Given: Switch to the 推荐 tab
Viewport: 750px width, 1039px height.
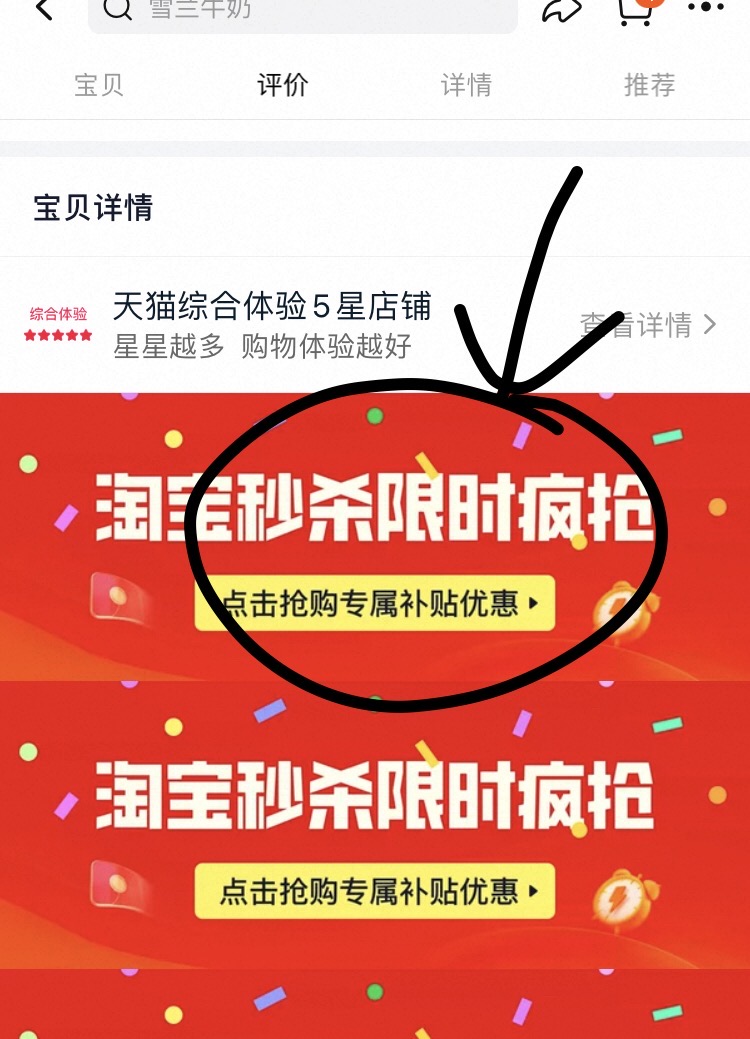Looking at the screenshot, I should (647, 86).
